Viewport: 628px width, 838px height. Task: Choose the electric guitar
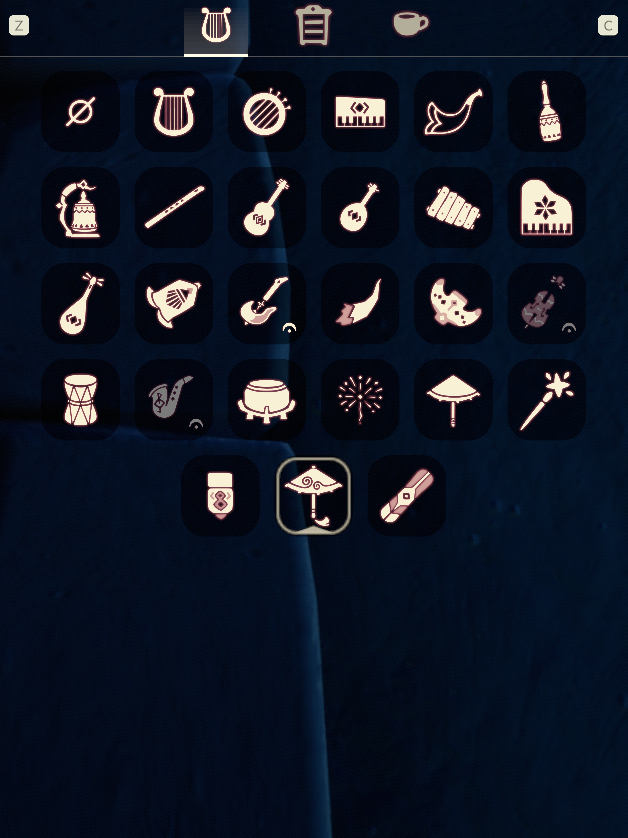266,303
